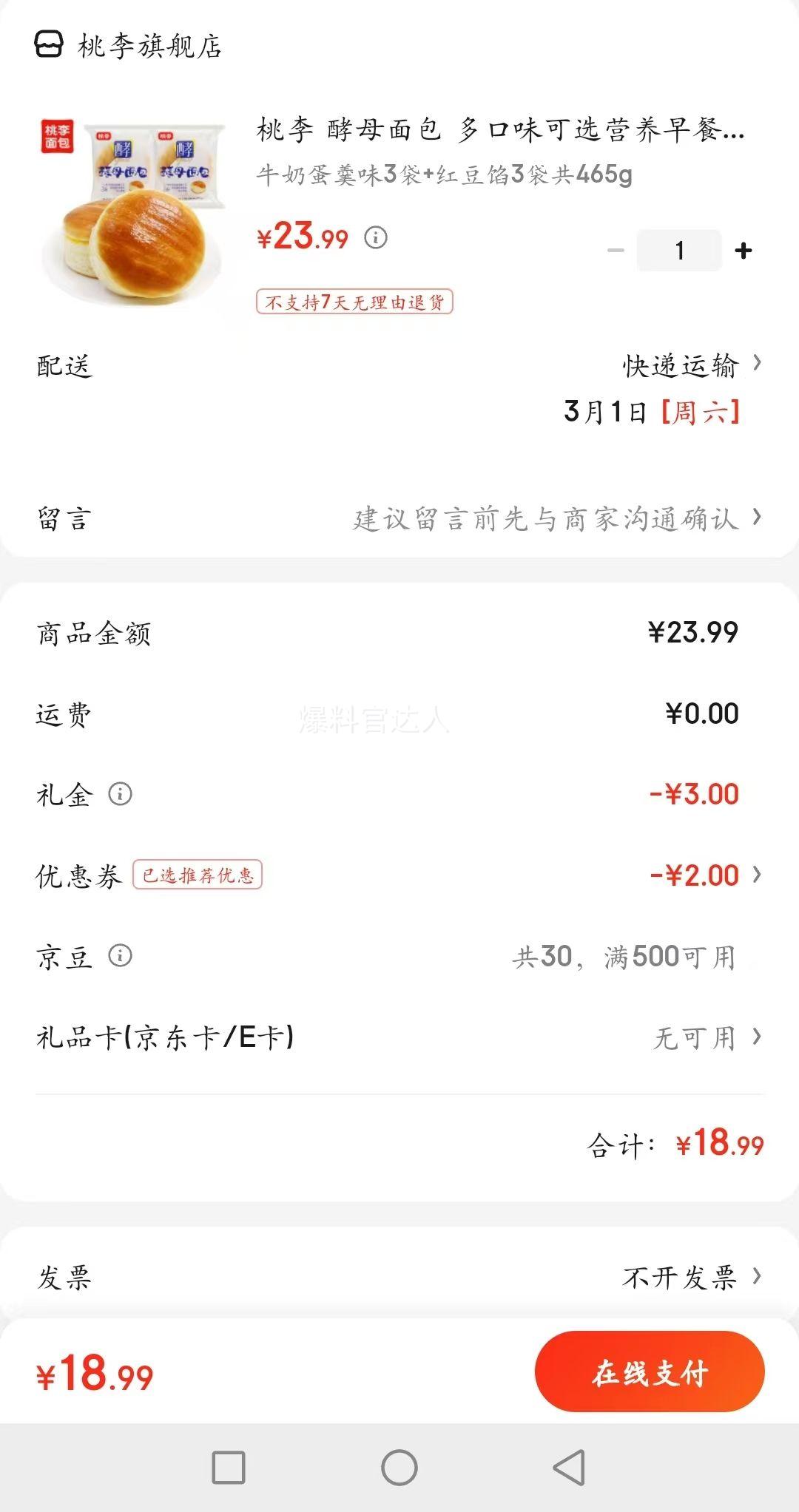The image size is (799, 1512).
Task: Open the 留言 message row
Action: pos(399,519)
